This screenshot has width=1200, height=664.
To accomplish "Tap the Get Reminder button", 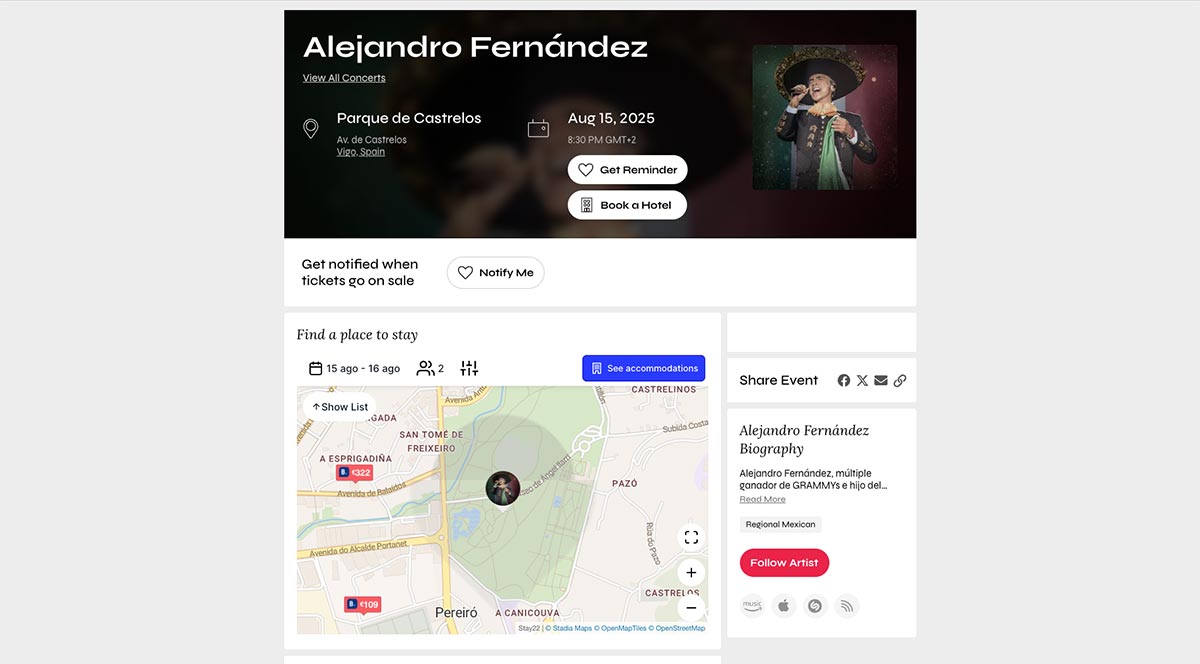I will pyautogui.click(x=627, y=170).
